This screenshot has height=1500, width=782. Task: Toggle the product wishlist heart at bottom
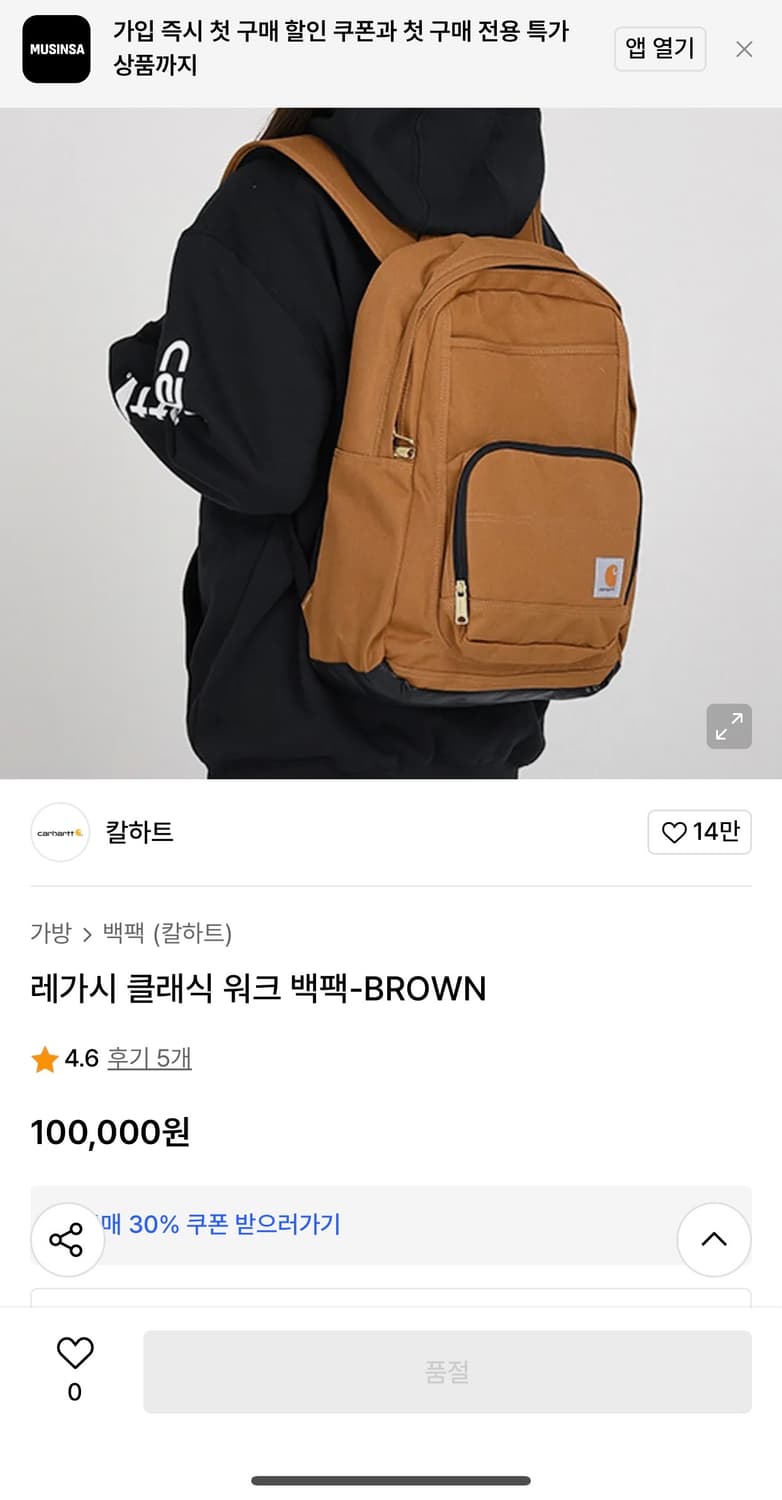click(74, 1352)
